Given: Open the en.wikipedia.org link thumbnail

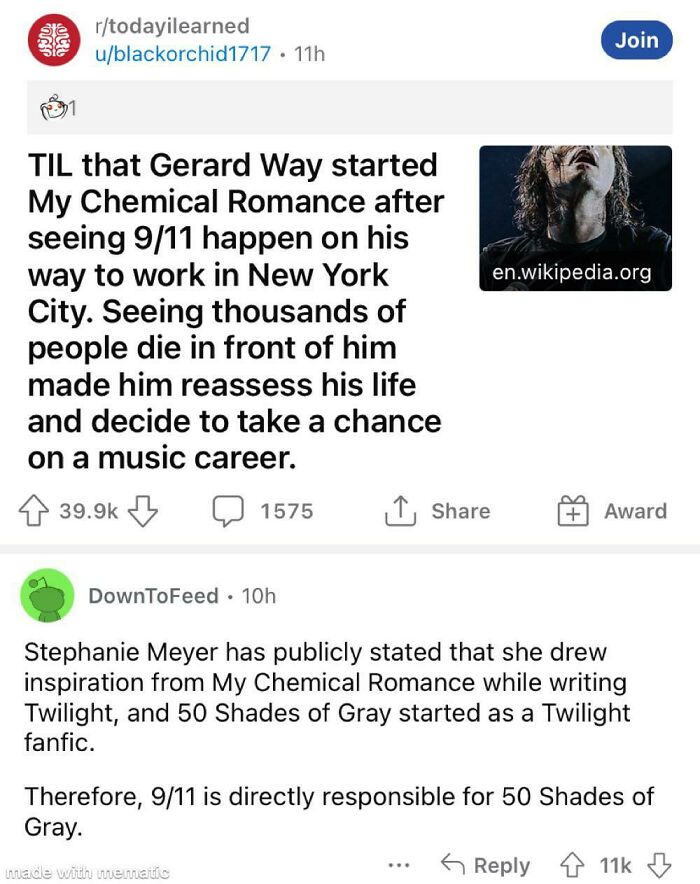Looking at the screenshot, I should (576, 218).
